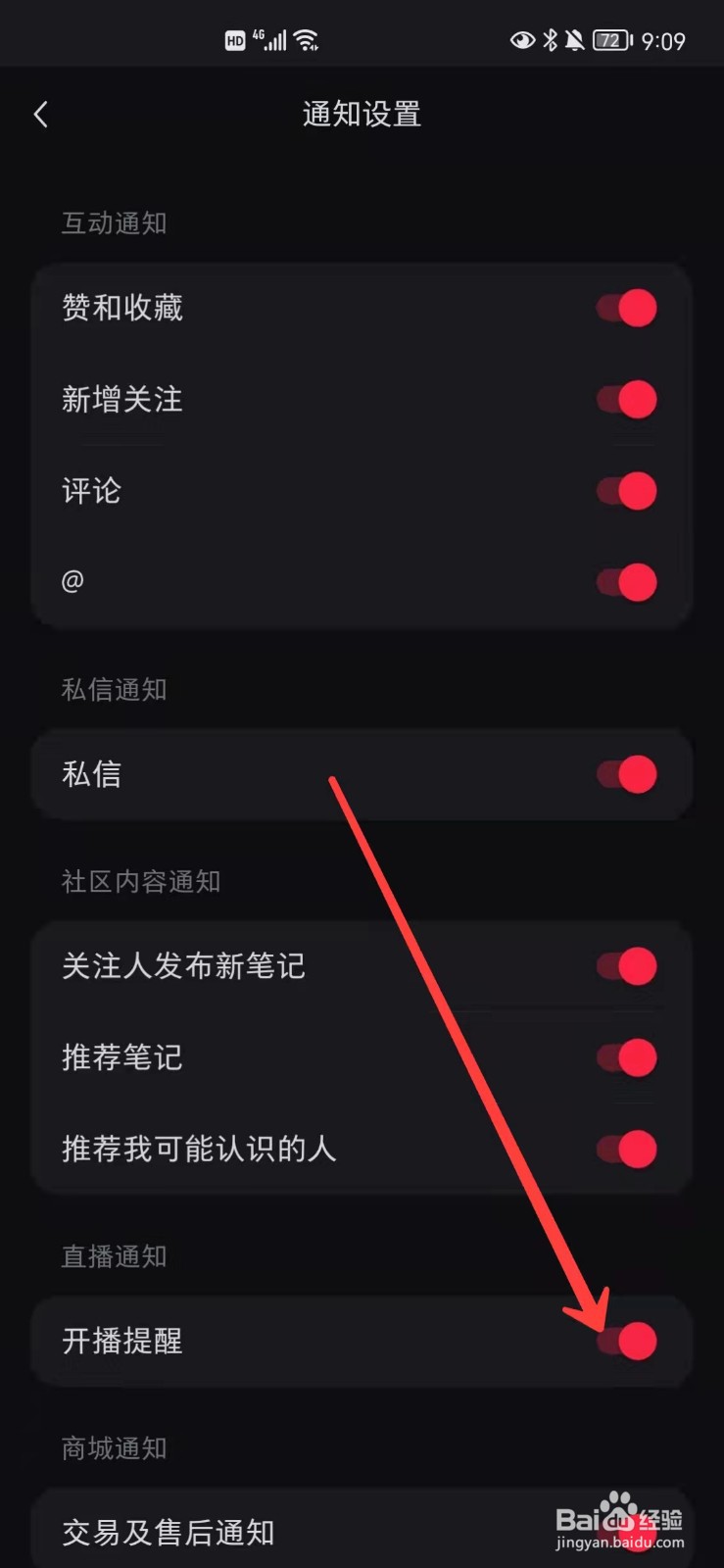
Task: Tap the muted notification bell icon
Action: [574, 39]
